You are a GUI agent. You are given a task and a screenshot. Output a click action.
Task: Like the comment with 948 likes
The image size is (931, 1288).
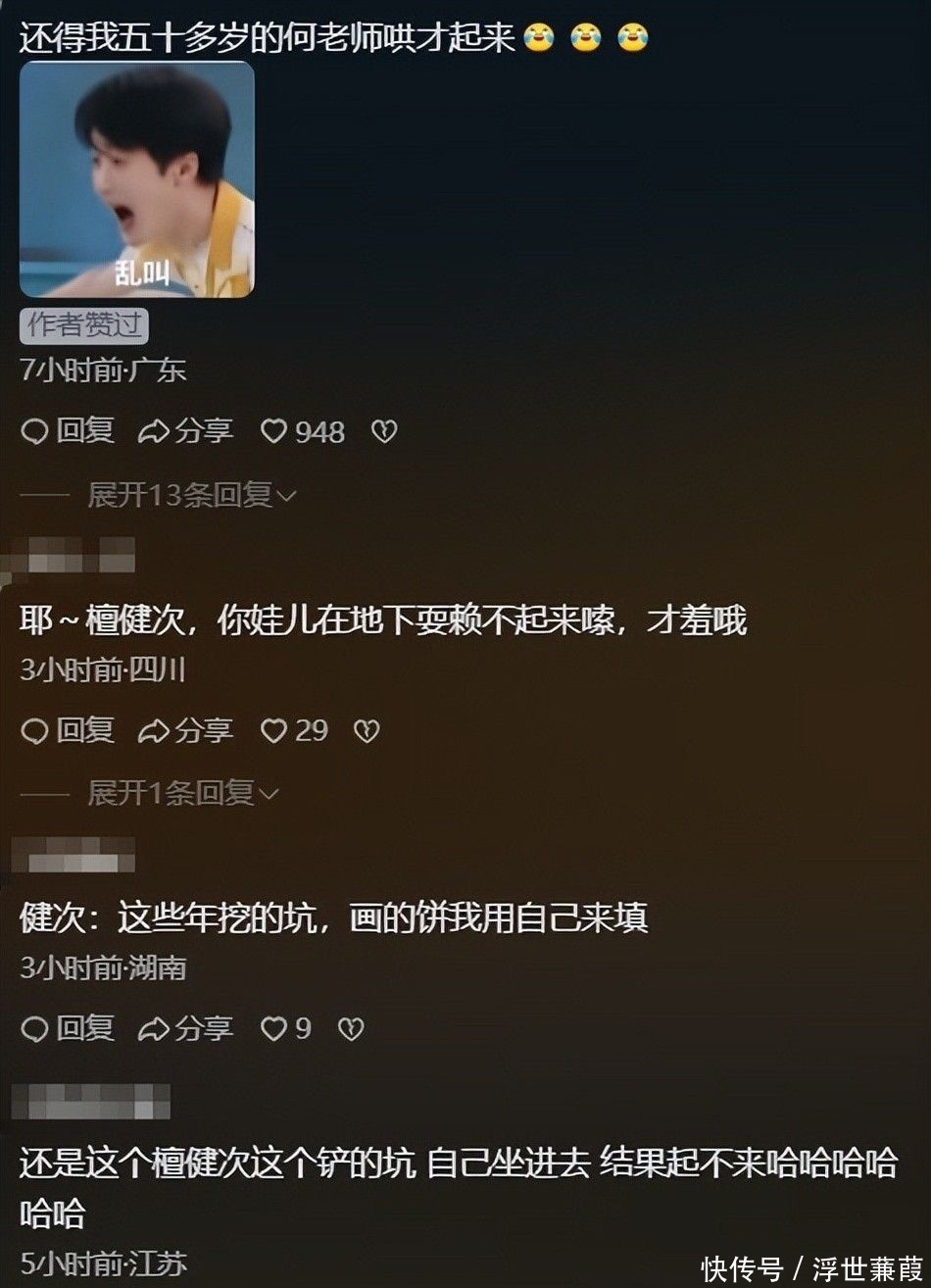click(273, 431)
